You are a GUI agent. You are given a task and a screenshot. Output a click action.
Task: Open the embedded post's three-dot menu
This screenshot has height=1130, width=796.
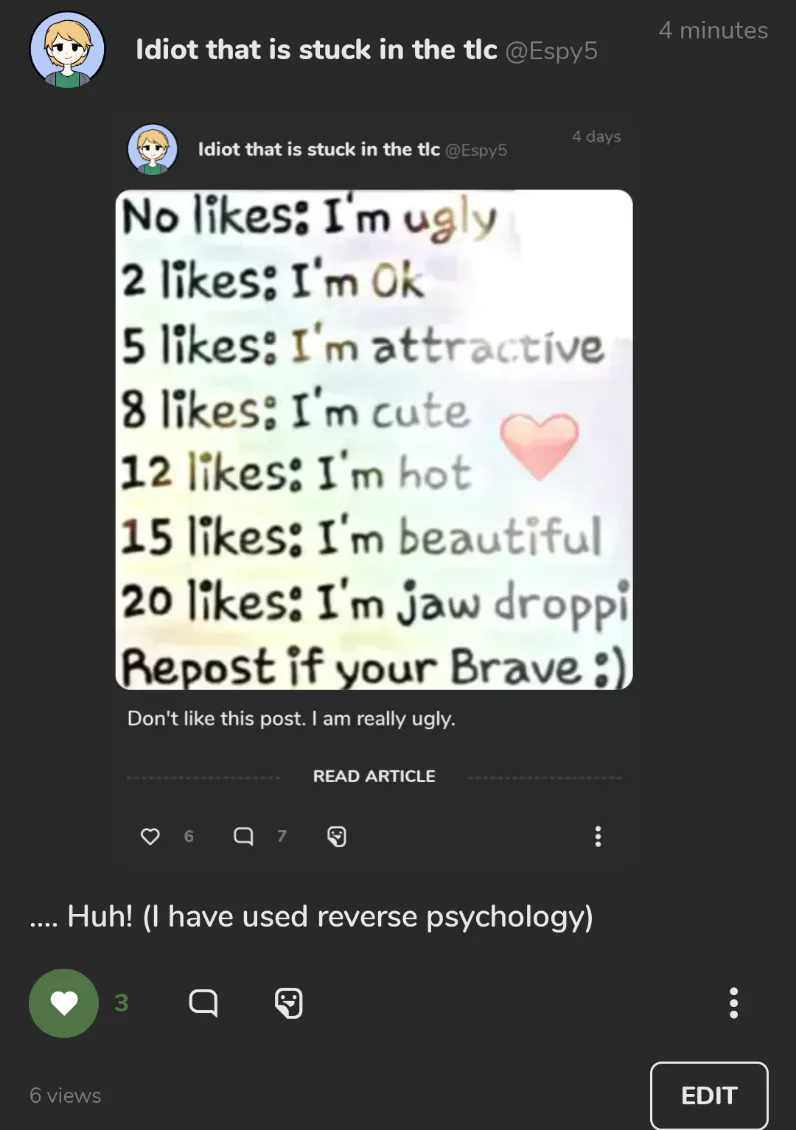click(598, 836)
